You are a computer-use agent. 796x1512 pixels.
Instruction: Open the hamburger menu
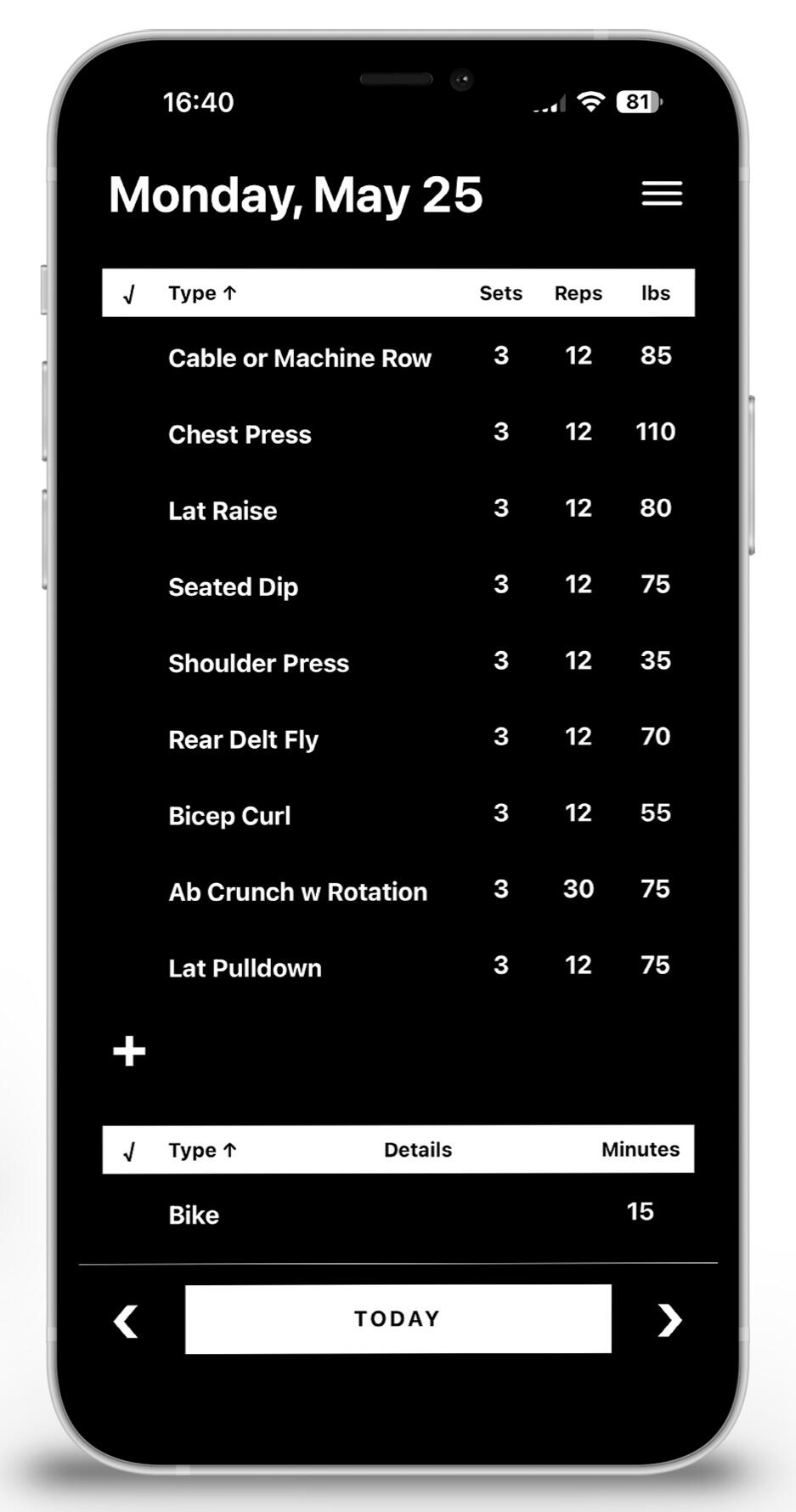tap(661, 194)
